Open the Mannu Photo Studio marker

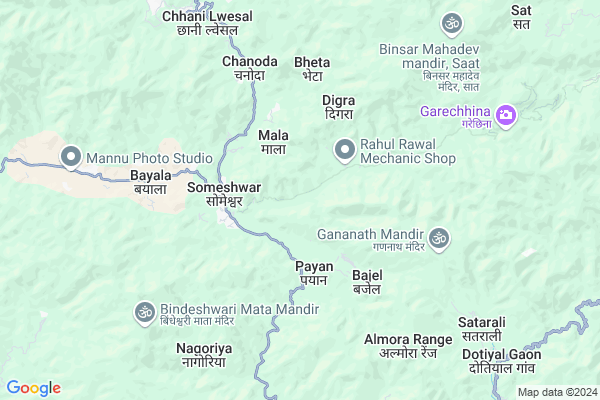coord(71,157)
